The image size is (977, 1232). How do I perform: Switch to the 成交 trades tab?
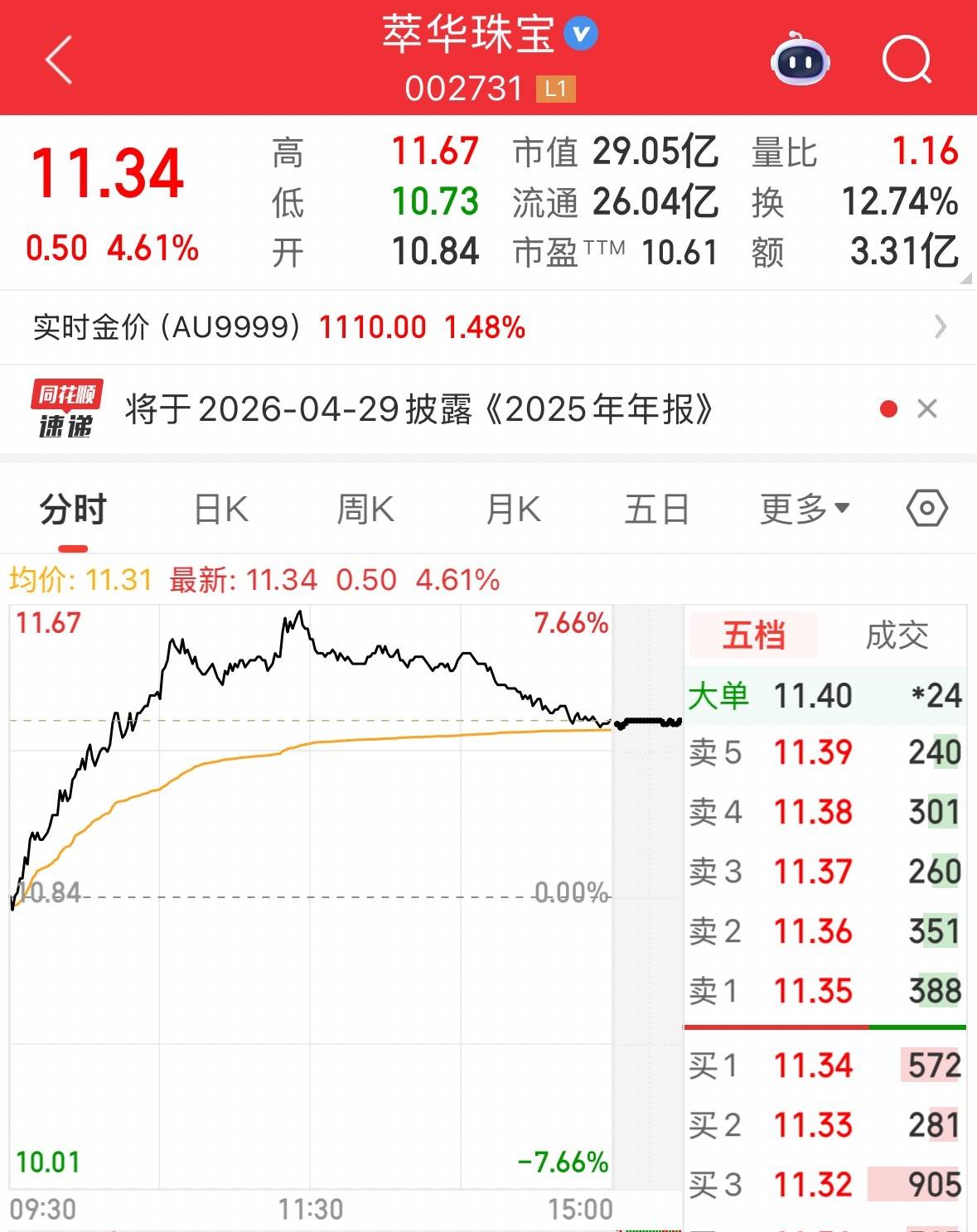coord(897,635)
